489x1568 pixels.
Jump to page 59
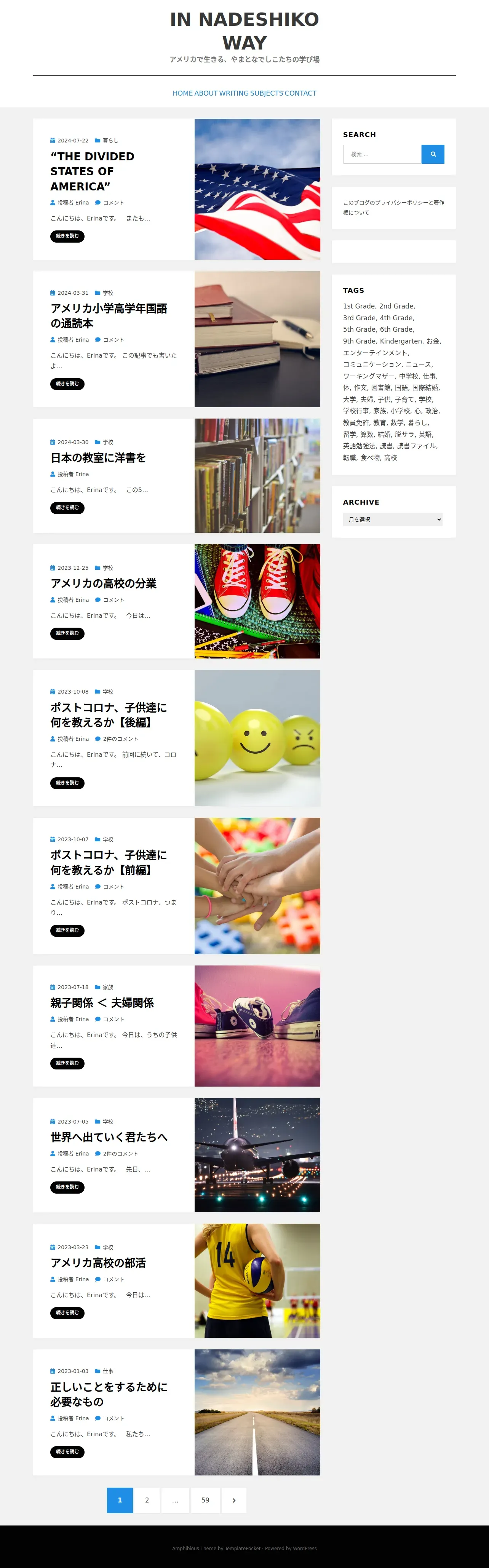coord(205,1500)
